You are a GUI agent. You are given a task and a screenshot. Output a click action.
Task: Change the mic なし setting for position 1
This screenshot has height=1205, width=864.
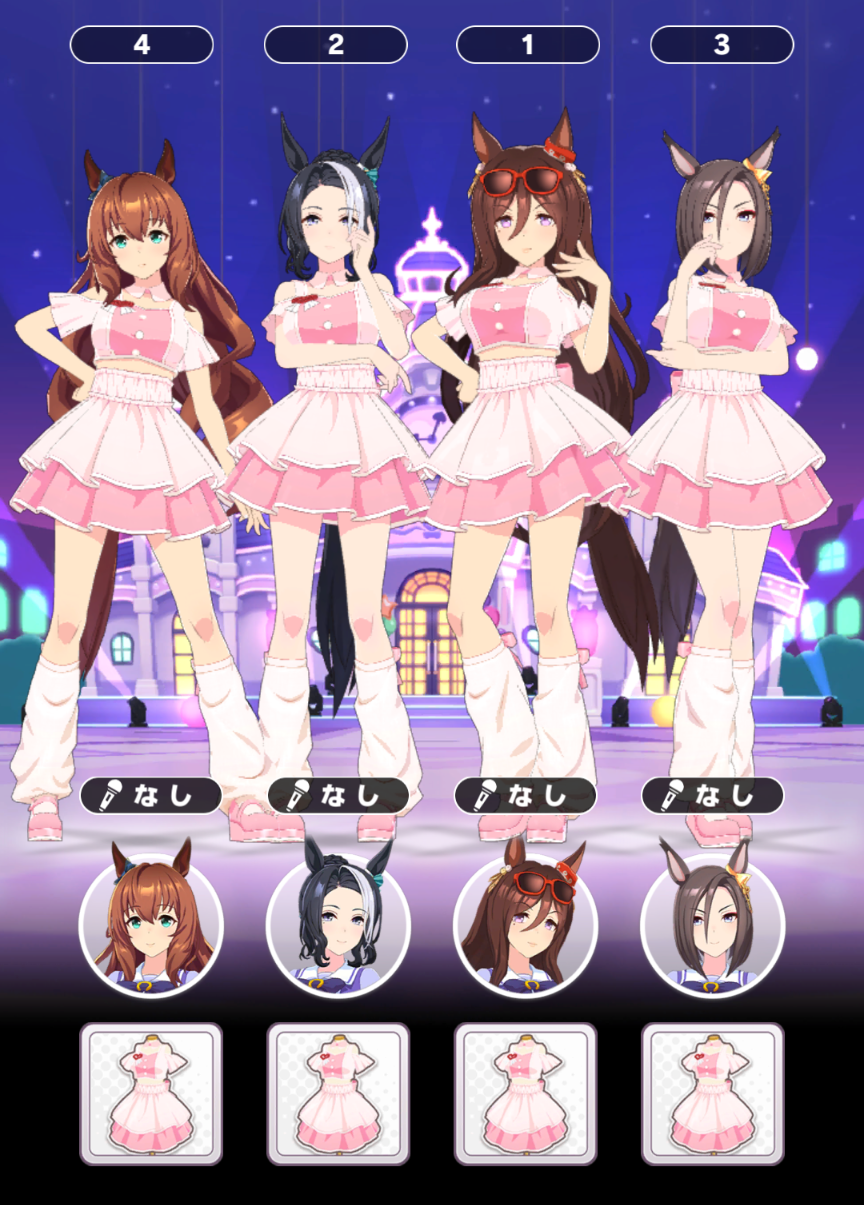[525, 795]
